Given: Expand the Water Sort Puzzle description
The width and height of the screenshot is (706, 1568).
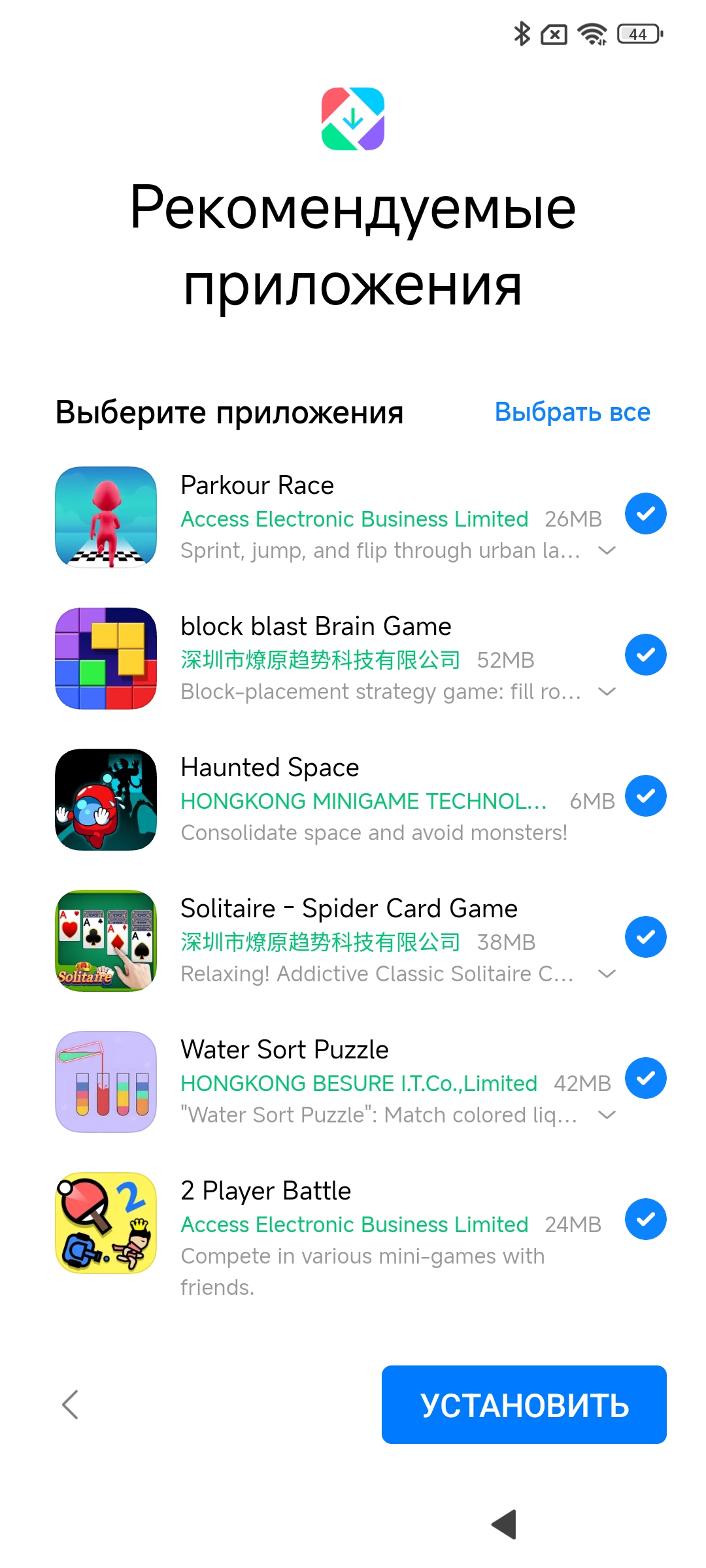Looking at the screenshot, I should pos(607,1115).
